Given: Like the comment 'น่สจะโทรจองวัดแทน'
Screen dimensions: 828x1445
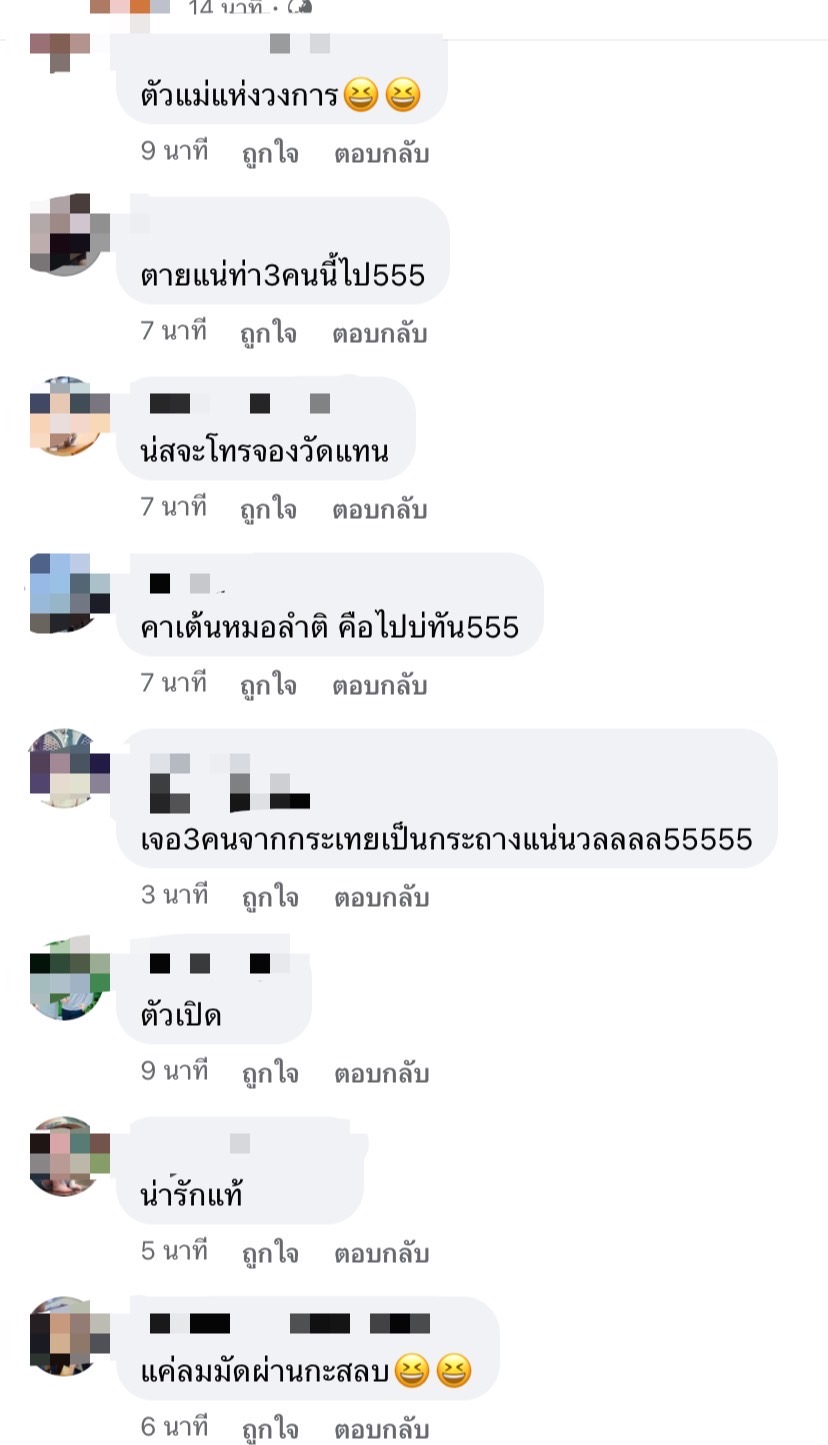Looking at the screenshot, I should pos(268,509).
